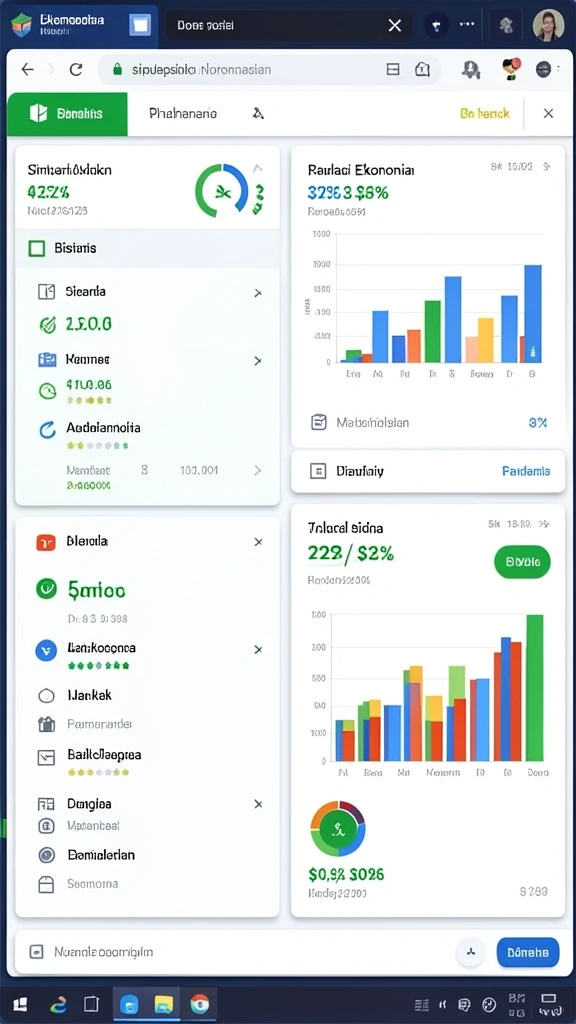Tap the green Bivole button
The image size is (576, 1024).
pyautogui.click(x=522, y=562)
